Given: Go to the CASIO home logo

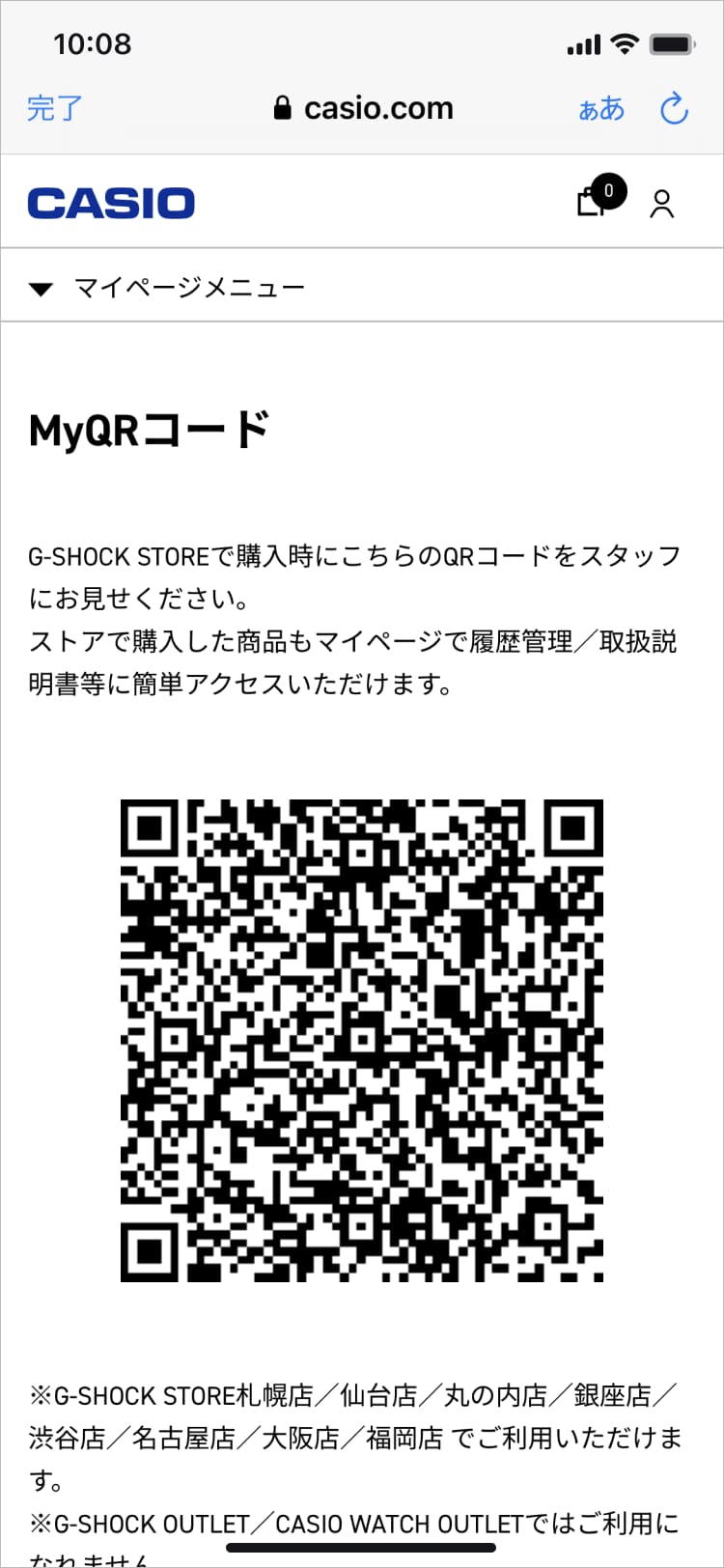Looking at the screenshot, I should [111, 203].
